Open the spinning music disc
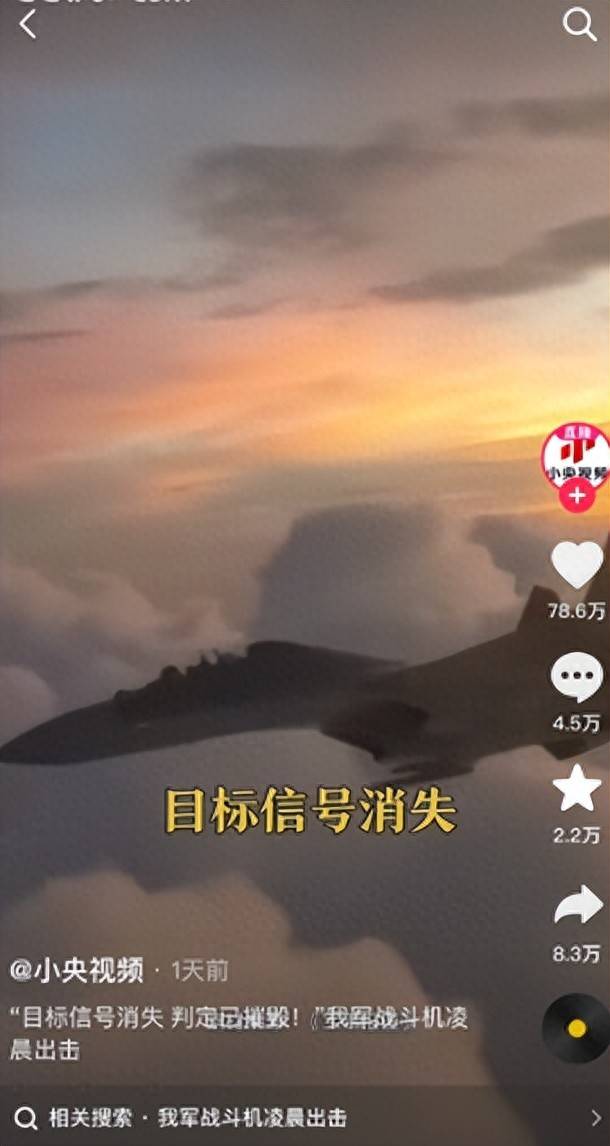The height and width of the screenshot is (1146, 610). pos(576,1028)
